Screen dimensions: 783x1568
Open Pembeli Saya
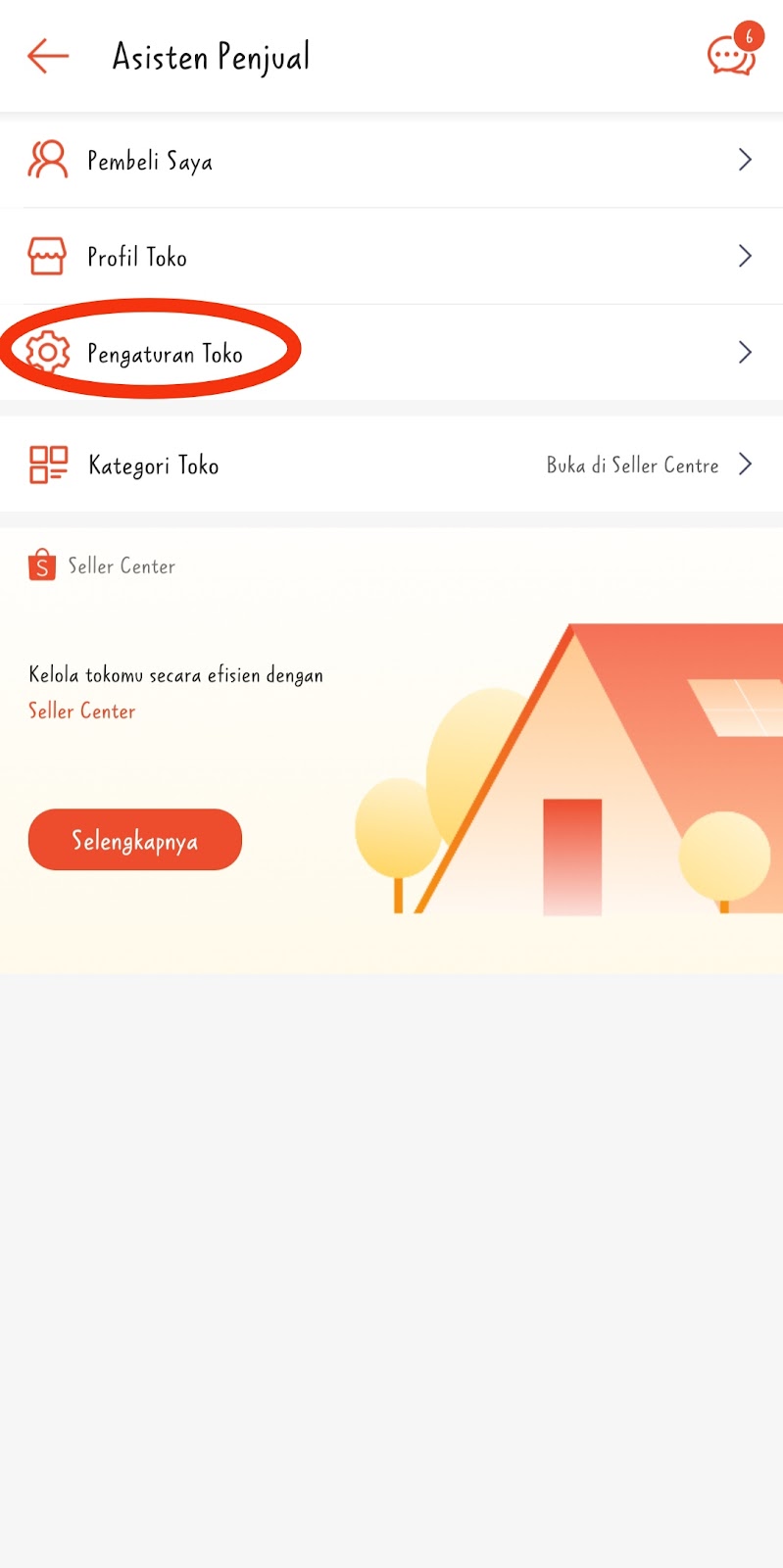coord(391,161)
